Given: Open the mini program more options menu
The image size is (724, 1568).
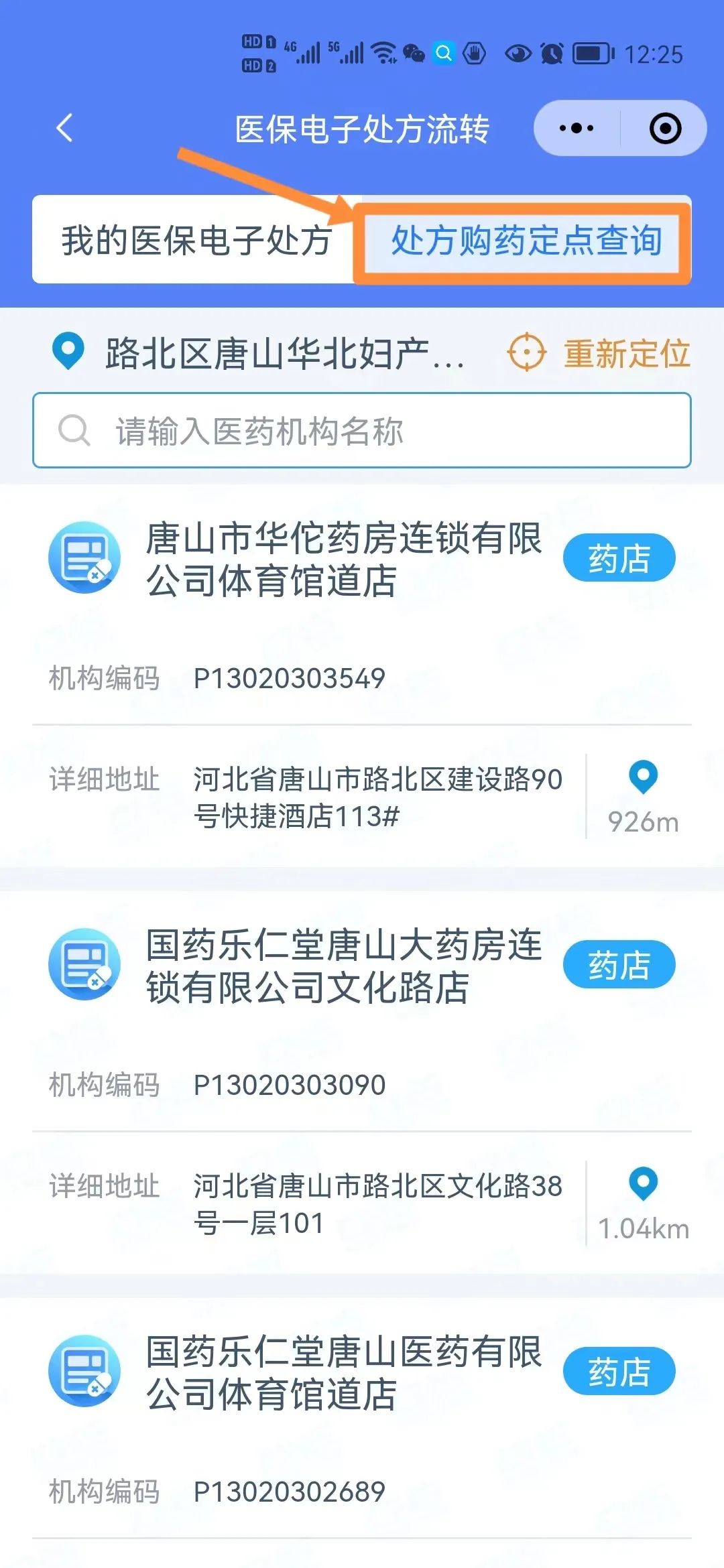Looking at the screenshot, I should click(577, 128).
